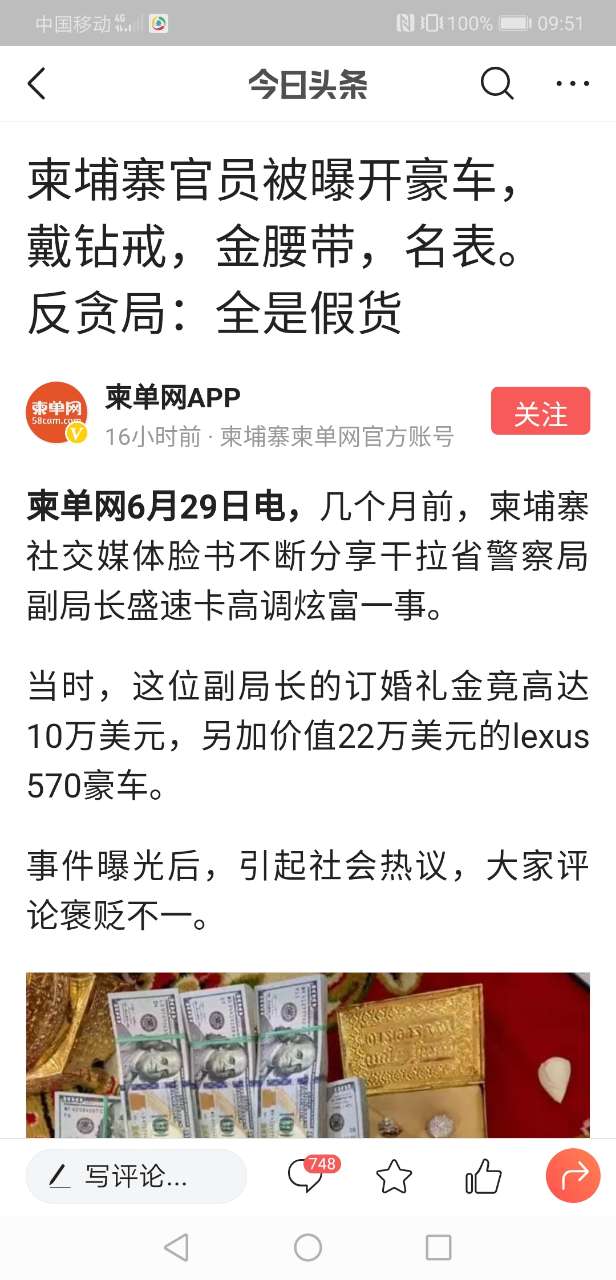This screenshot has height=1280, width=616.
Task: Open the article photo of cash and gold
Action: tap(308, 1055)
